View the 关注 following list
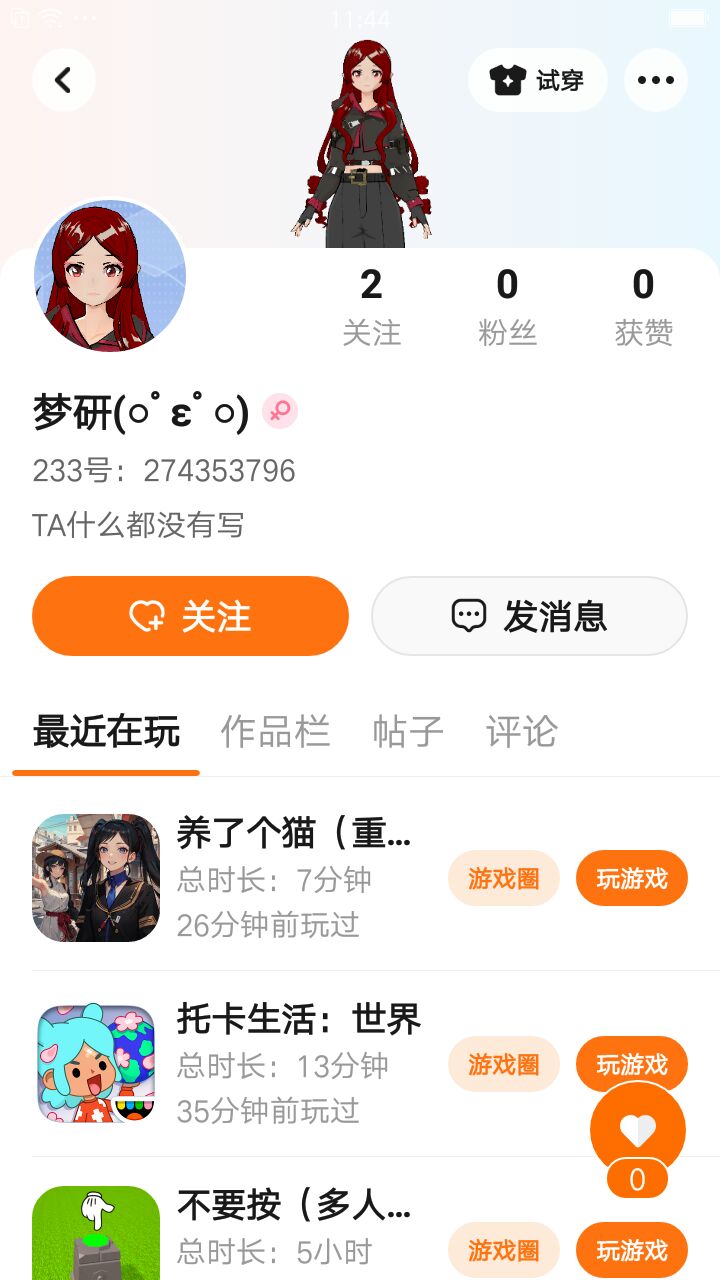The image size is (720, 1280). tap(371, 307)
